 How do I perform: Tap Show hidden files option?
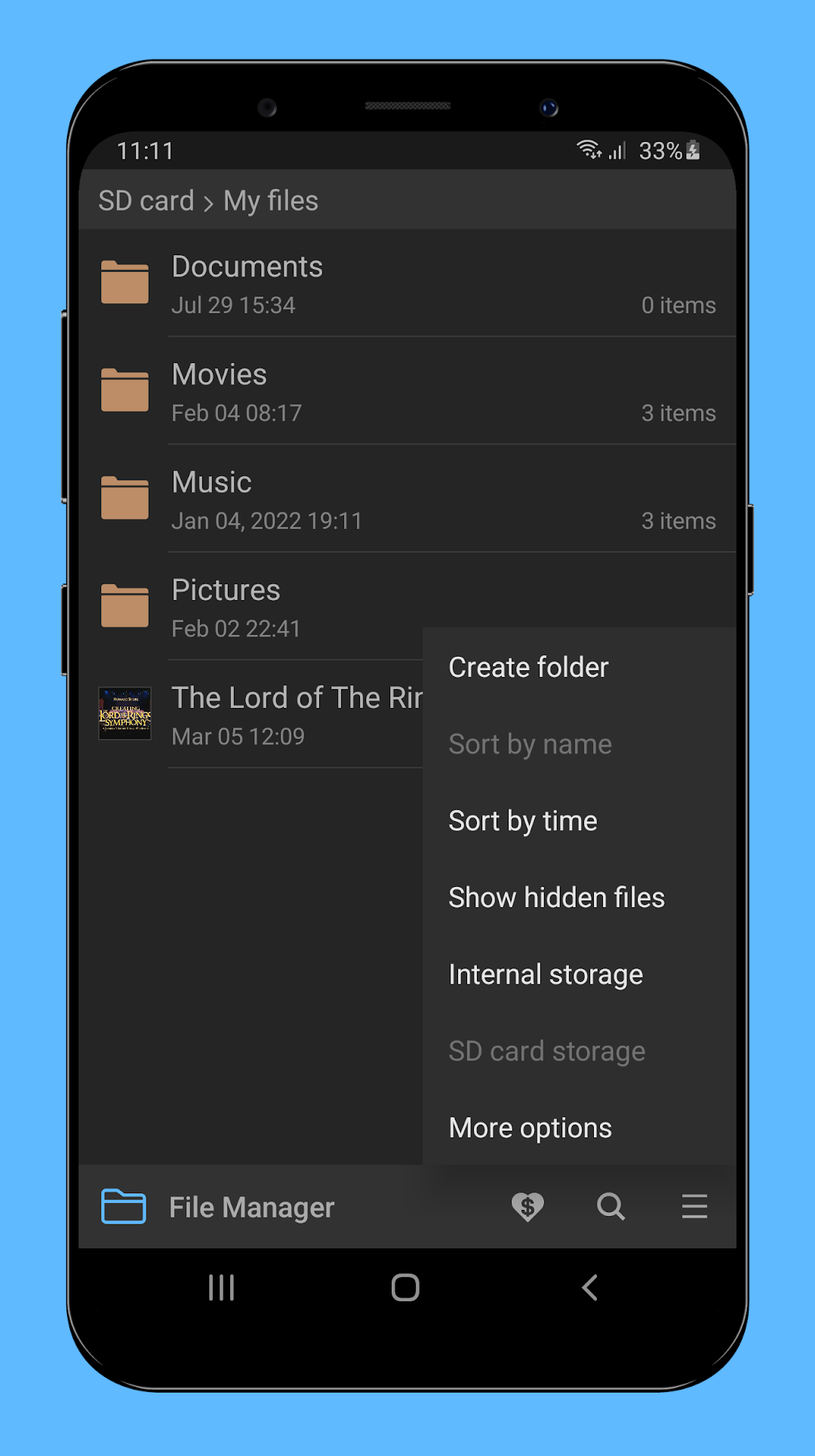[579, 897]
